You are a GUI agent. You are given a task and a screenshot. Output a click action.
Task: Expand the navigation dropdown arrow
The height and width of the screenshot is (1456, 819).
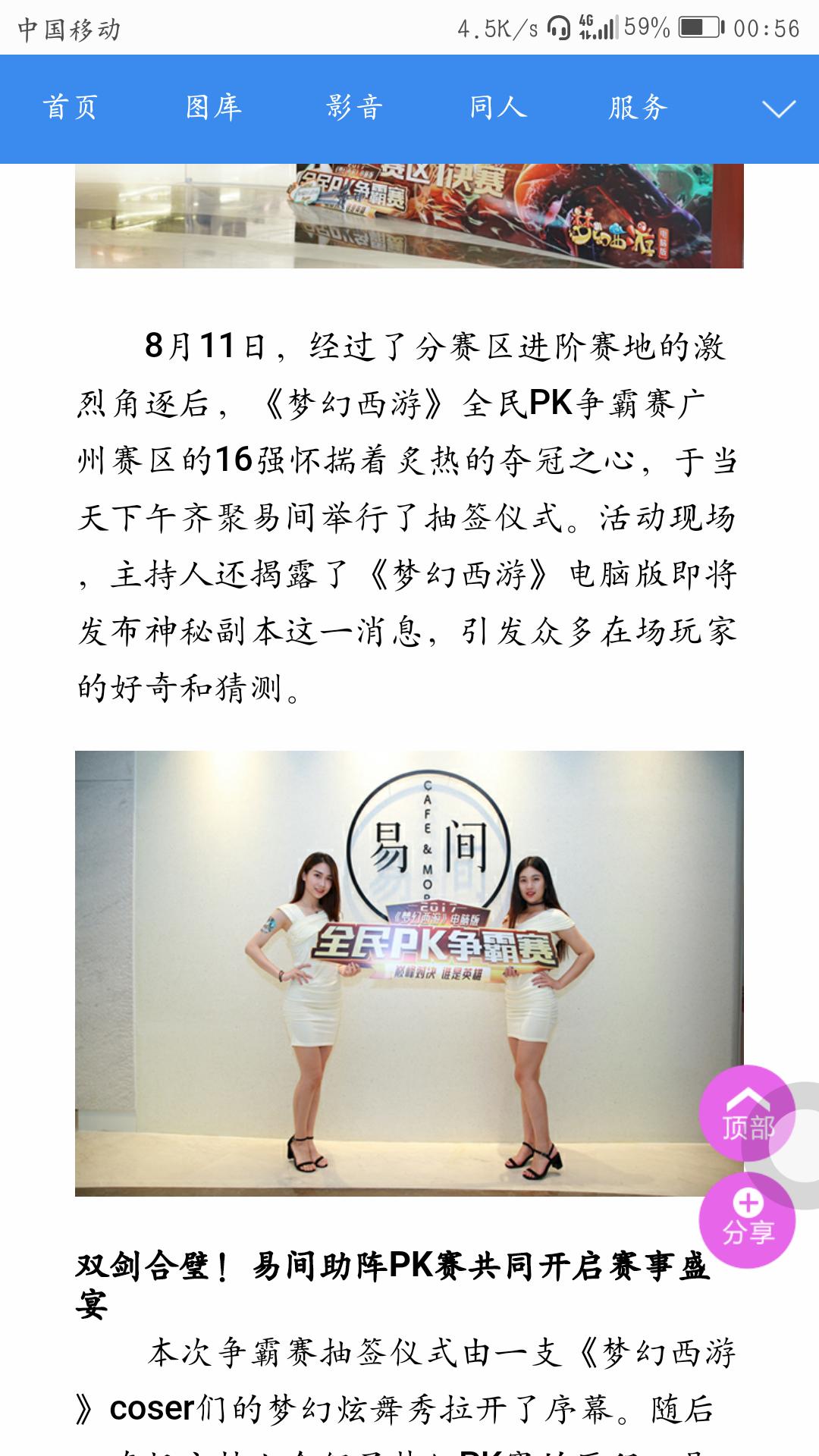[x=779, y=109]
